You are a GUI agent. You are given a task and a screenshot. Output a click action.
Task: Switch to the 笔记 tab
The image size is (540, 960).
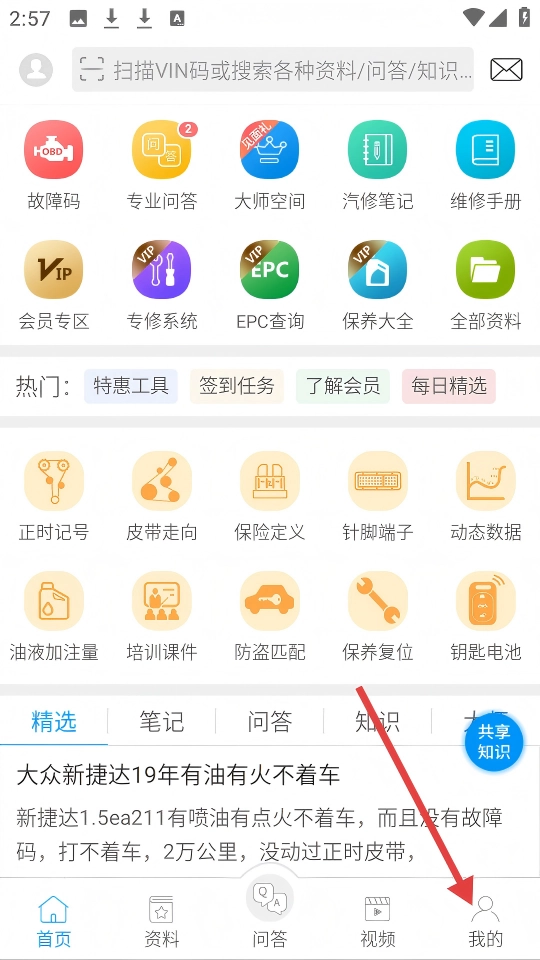click(162, 722)
